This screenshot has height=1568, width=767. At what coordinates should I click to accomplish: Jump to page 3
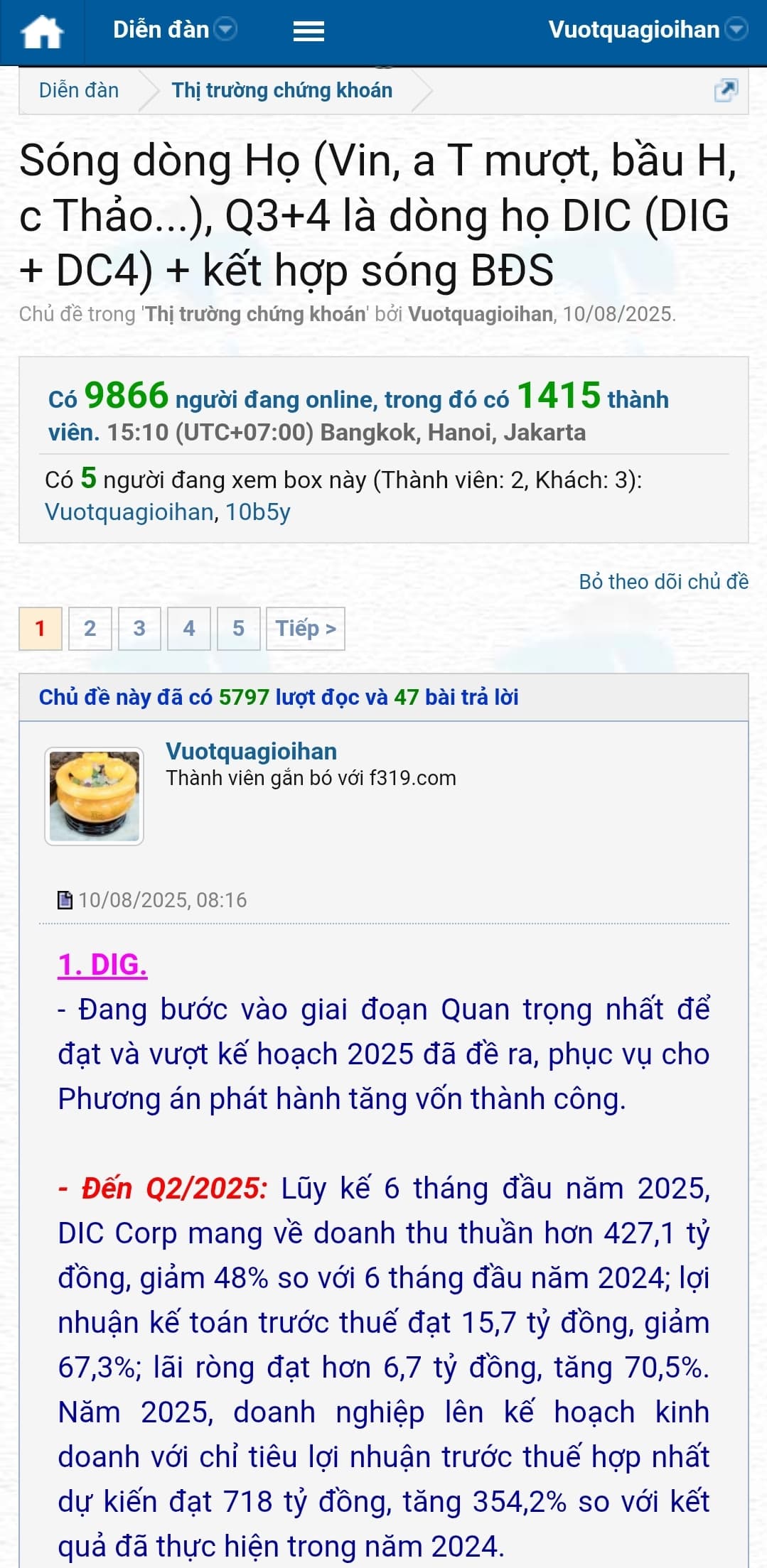tap(139, 629)
